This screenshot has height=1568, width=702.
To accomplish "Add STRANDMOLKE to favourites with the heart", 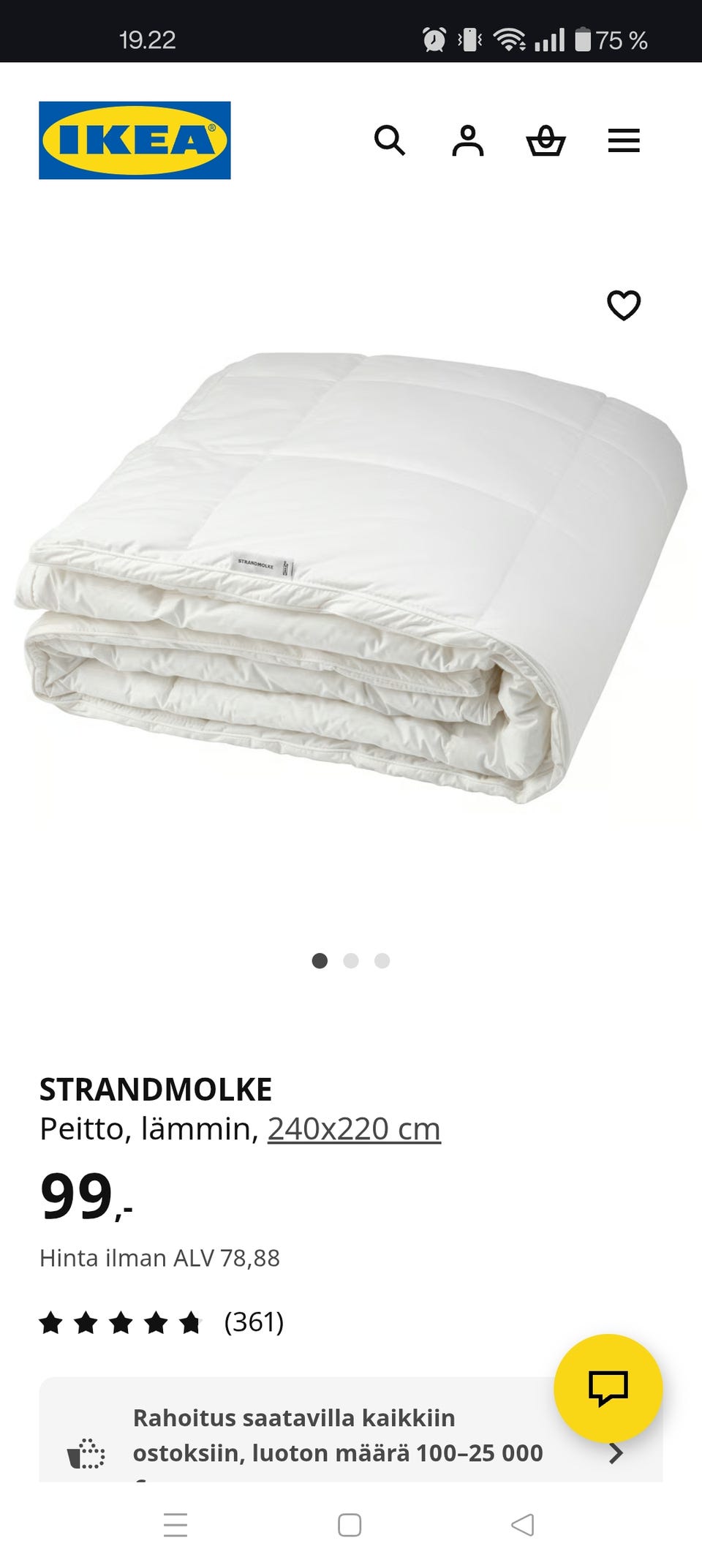I will click(x=624, y=305).
